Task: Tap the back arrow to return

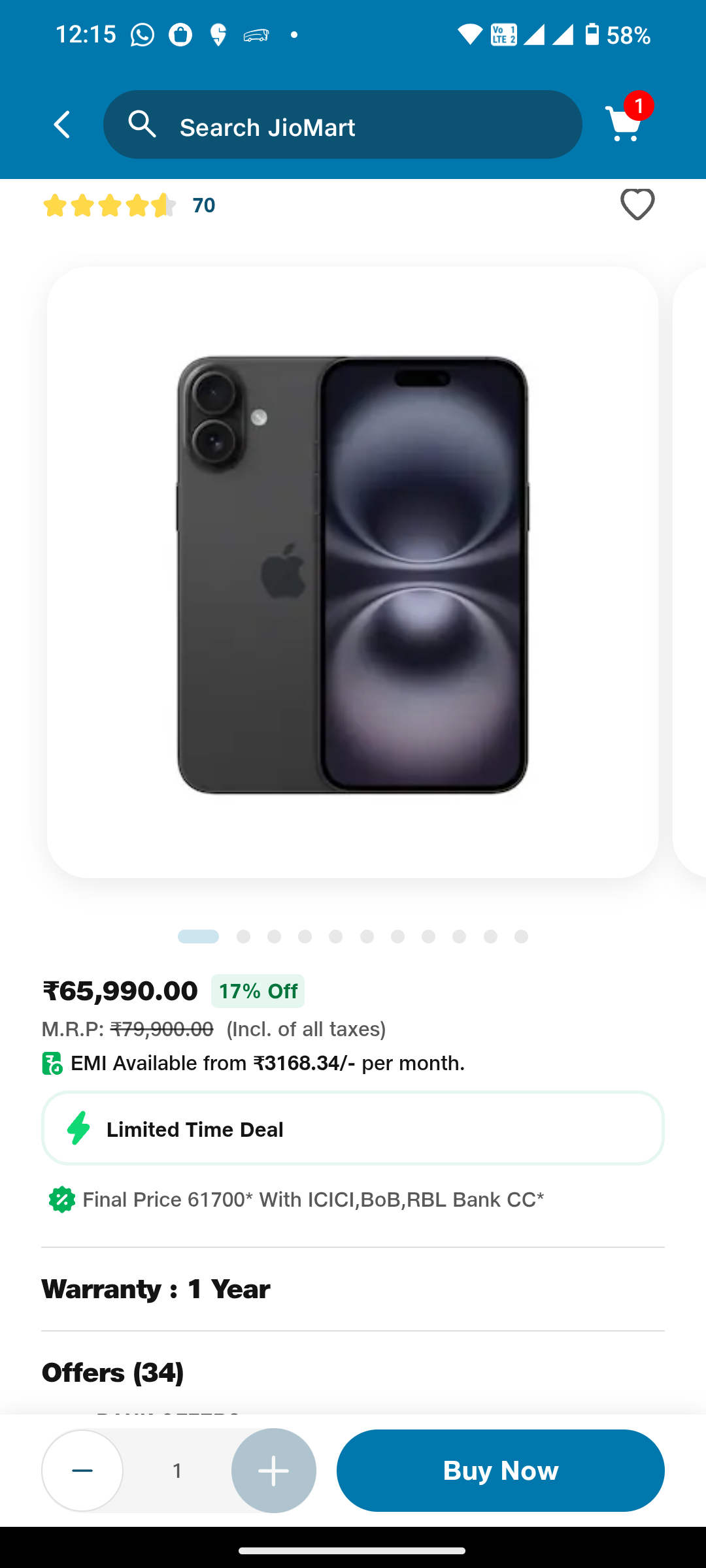Action: [x=61, y=124]
